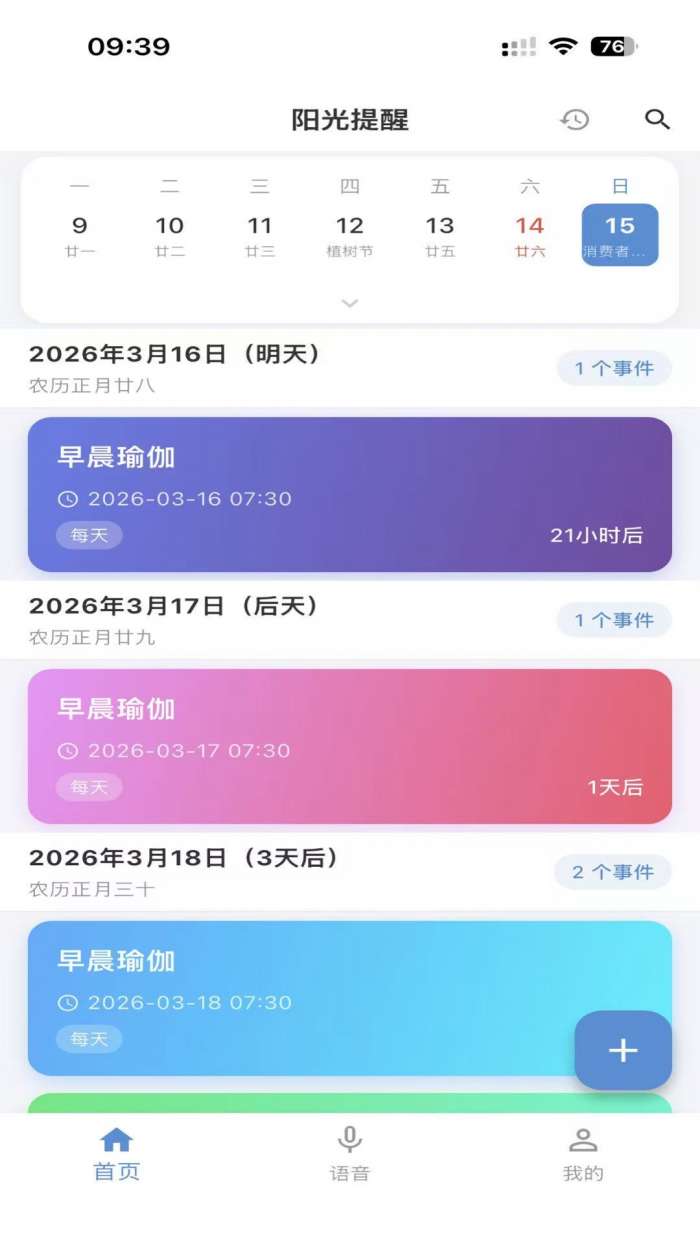Select the 10th in the week calendar
Screen dimensions: 700x1244
tap(170, 236)
